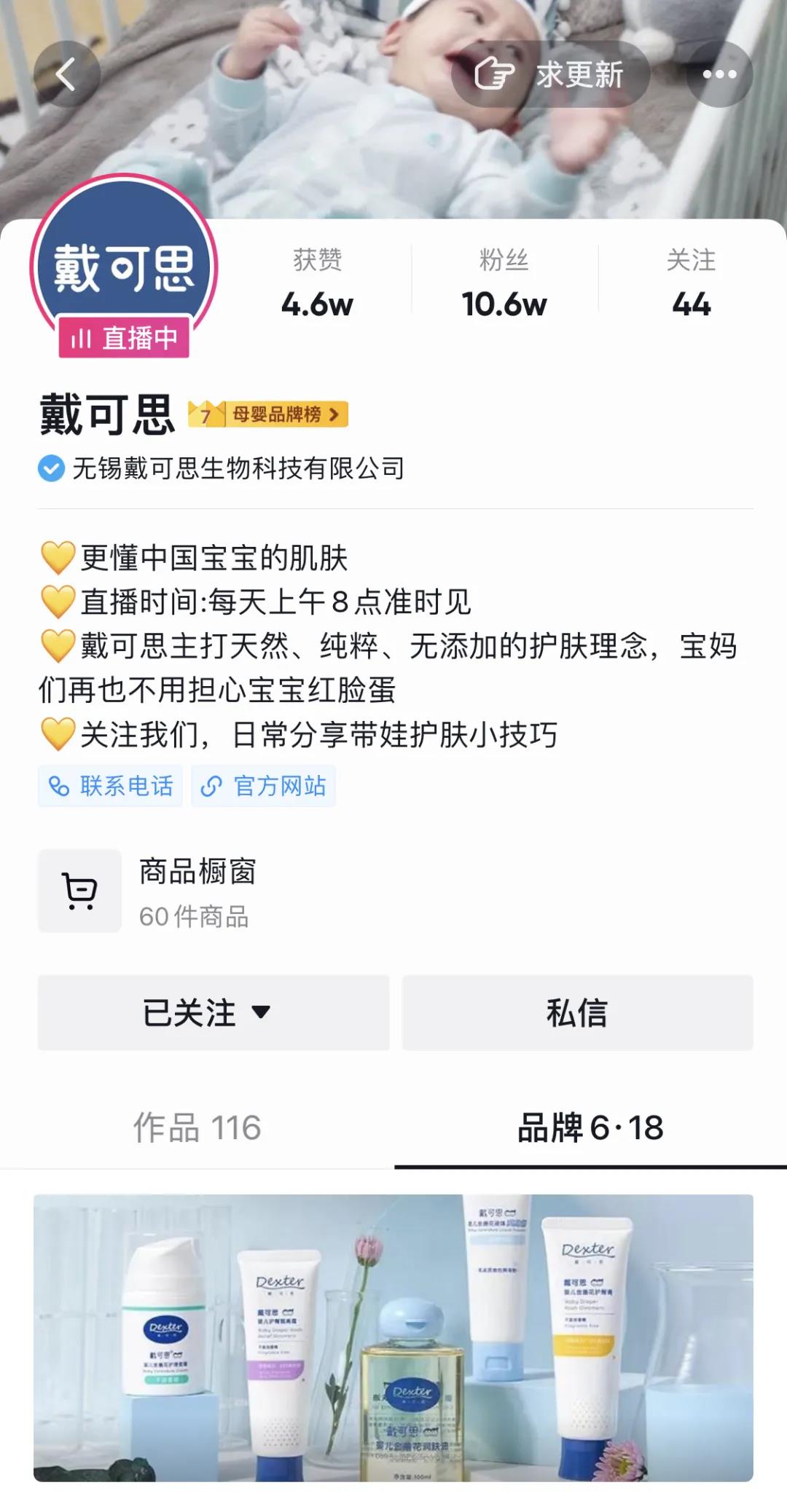Select the 品牌 6·18 tab
The height and width of the screenshot is (1512, 787).
pos(590,1127)
